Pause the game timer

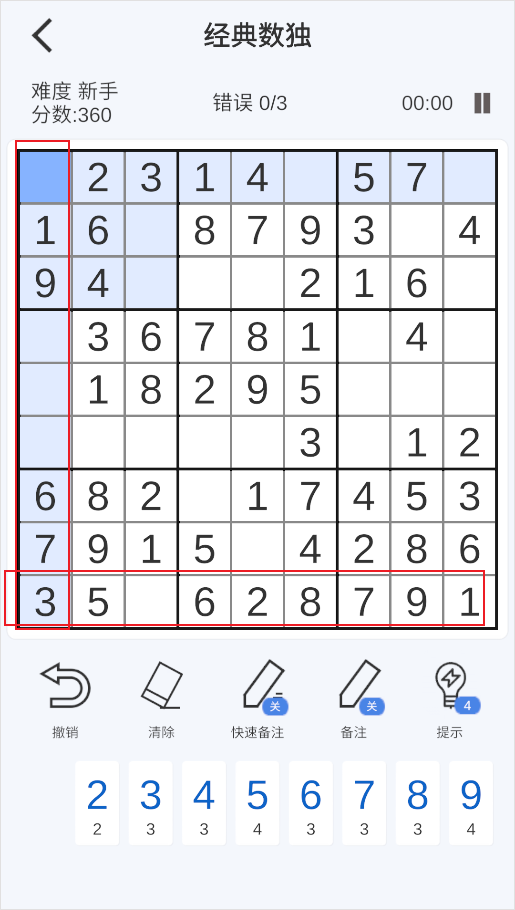482,103
